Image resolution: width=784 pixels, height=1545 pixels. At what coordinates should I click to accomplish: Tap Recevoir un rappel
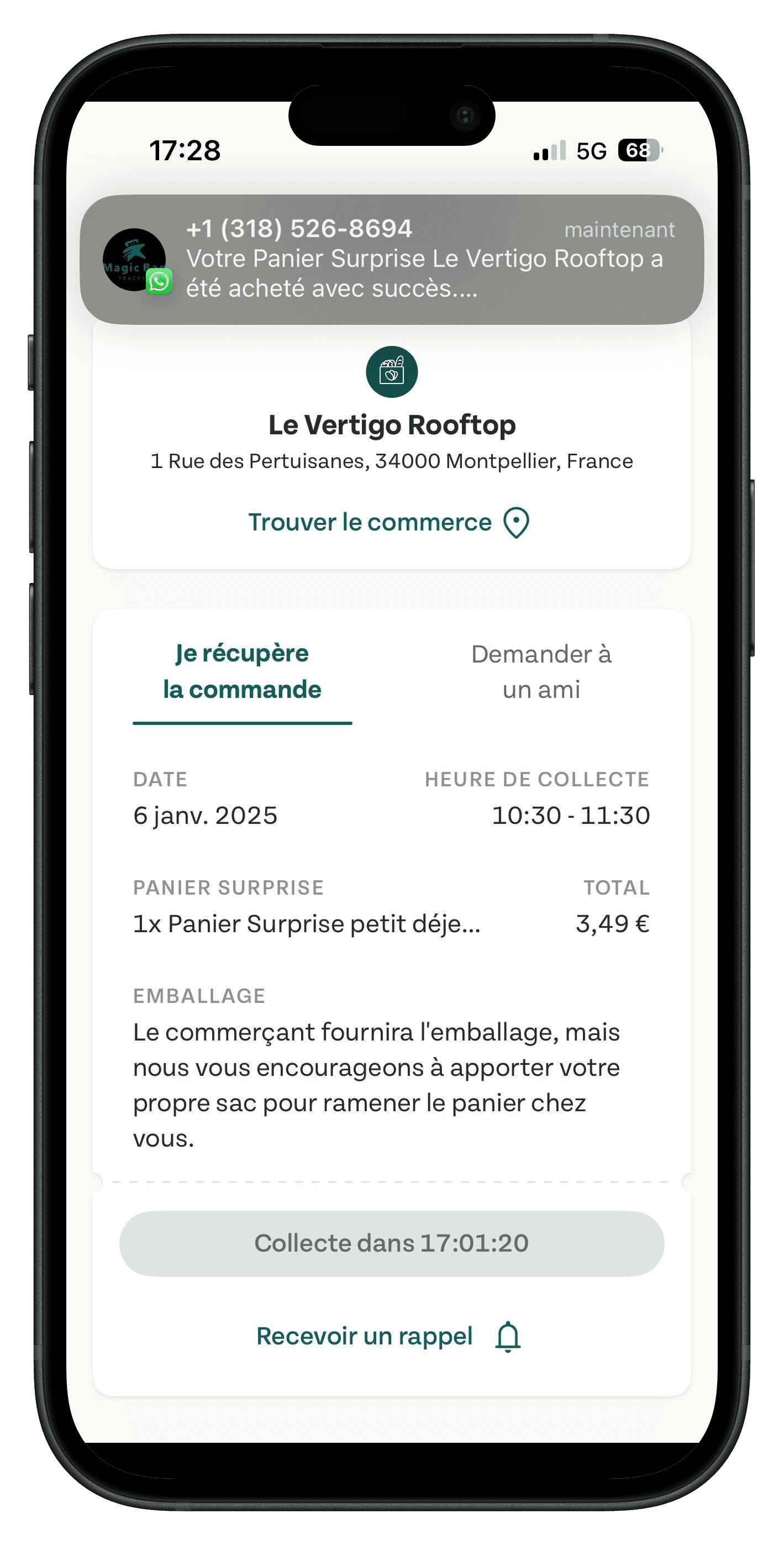click(365, 1336)
